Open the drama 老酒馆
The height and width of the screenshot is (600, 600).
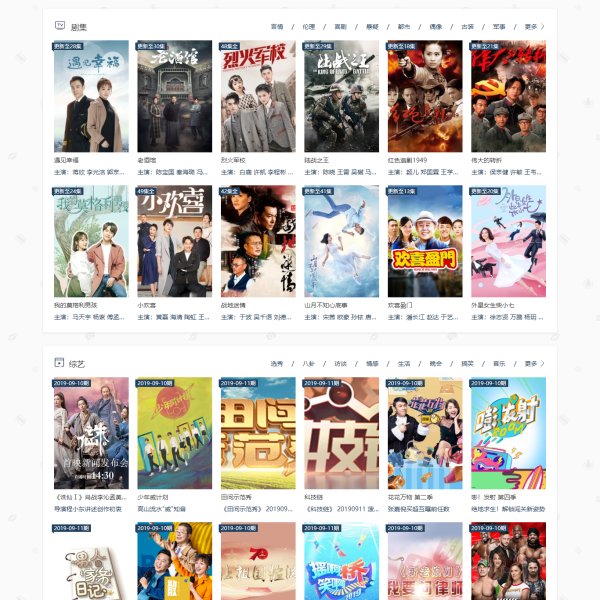pyautogui.click(x=174, y=97)
